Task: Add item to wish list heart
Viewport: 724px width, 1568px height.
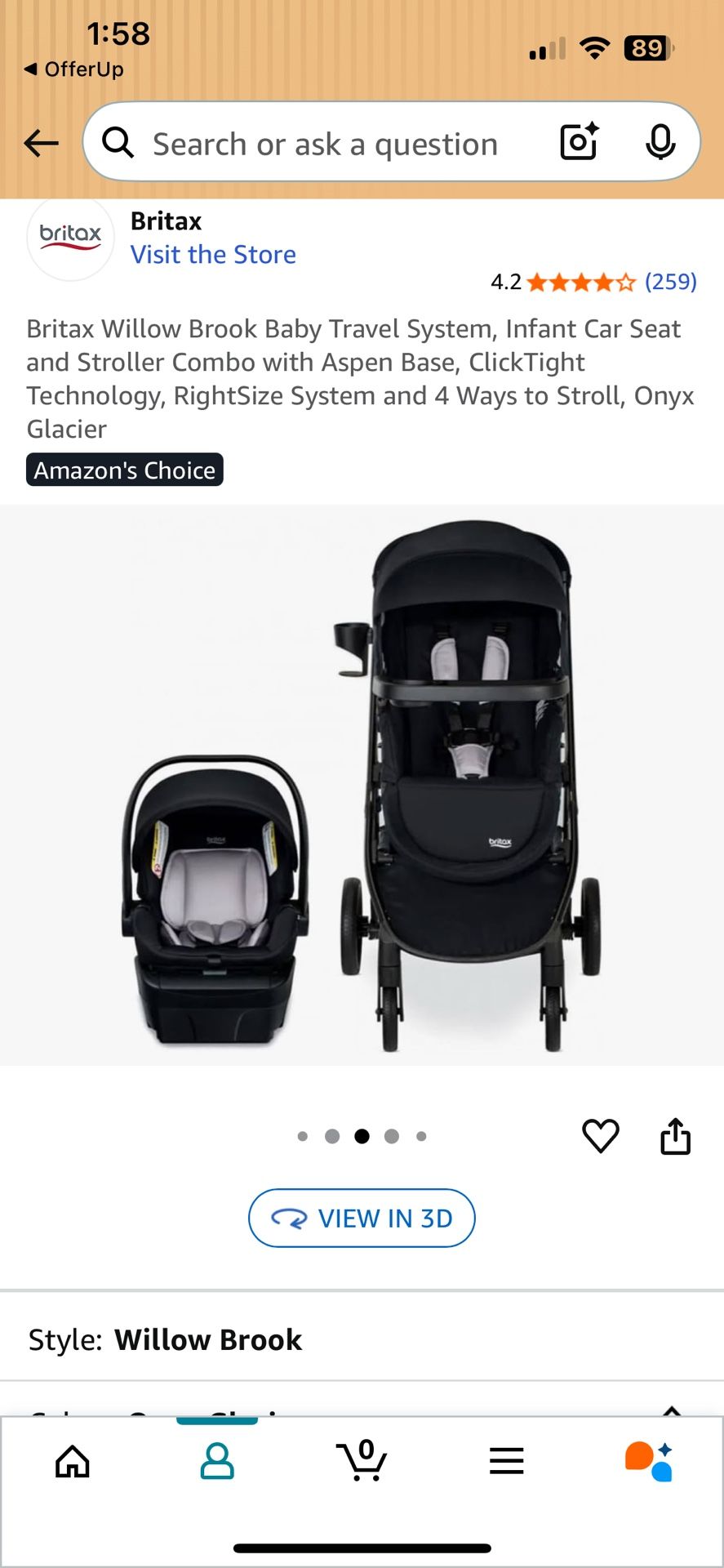Action: coord(600,1135)
